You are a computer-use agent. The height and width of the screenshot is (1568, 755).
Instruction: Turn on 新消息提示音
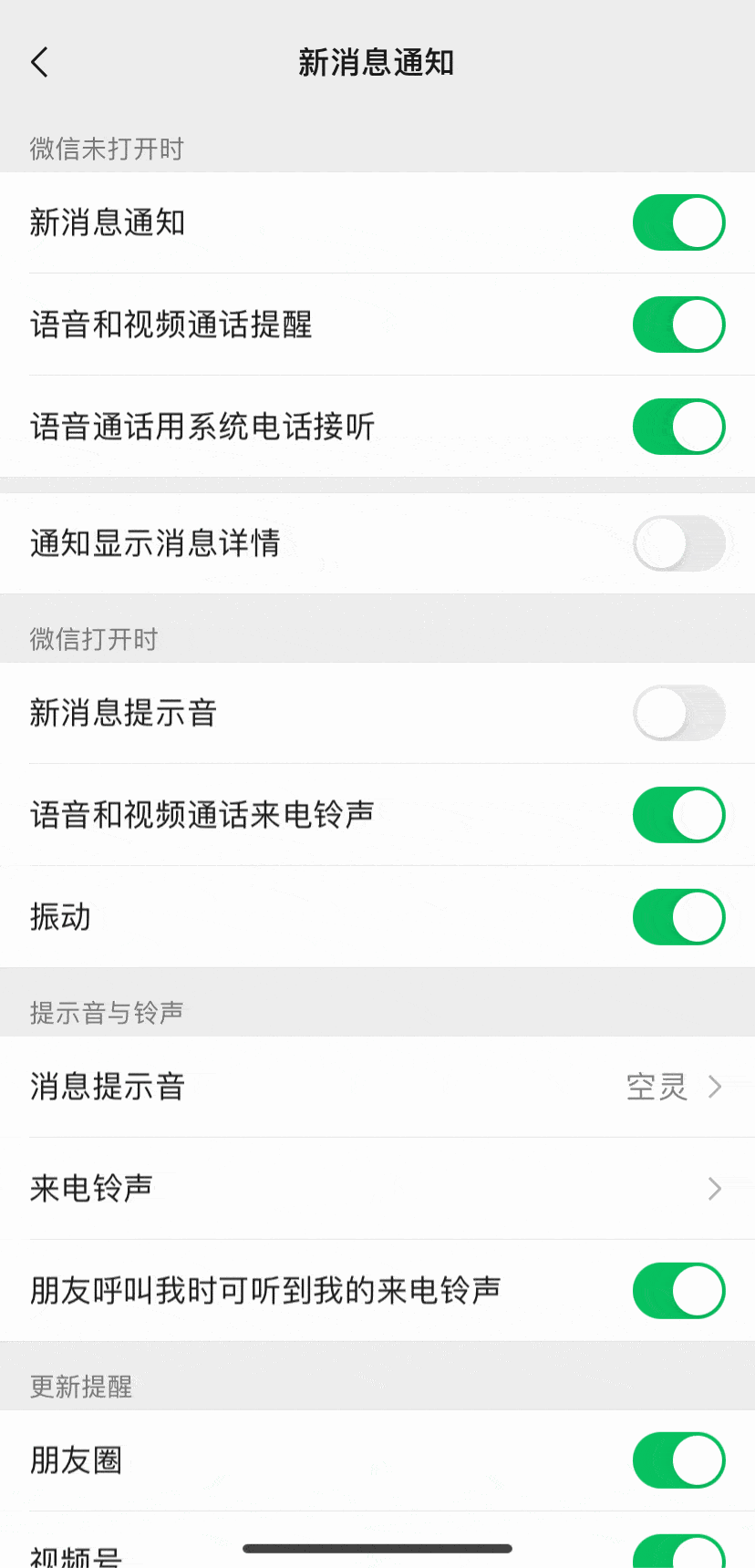[x=678, y=713]
